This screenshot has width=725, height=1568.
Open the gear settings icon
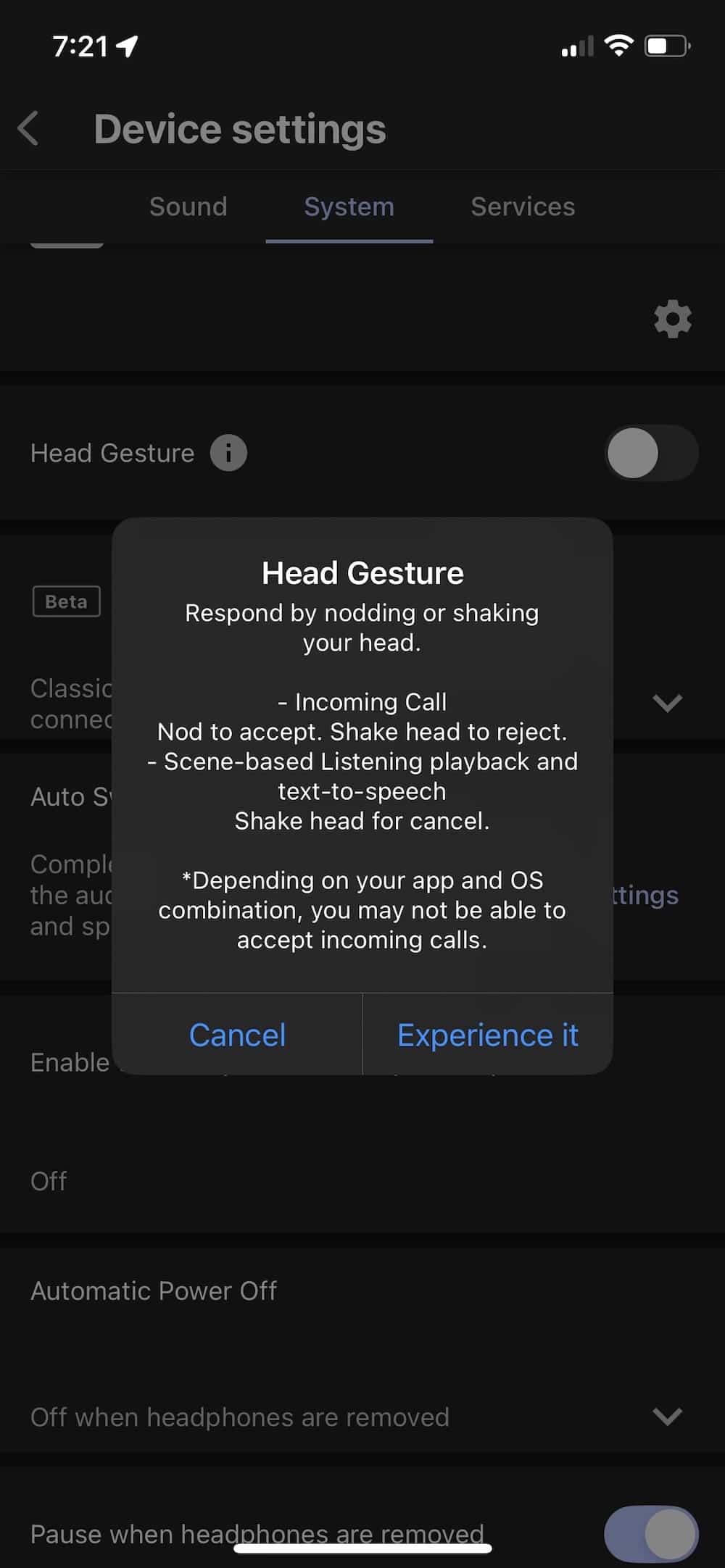673,319
